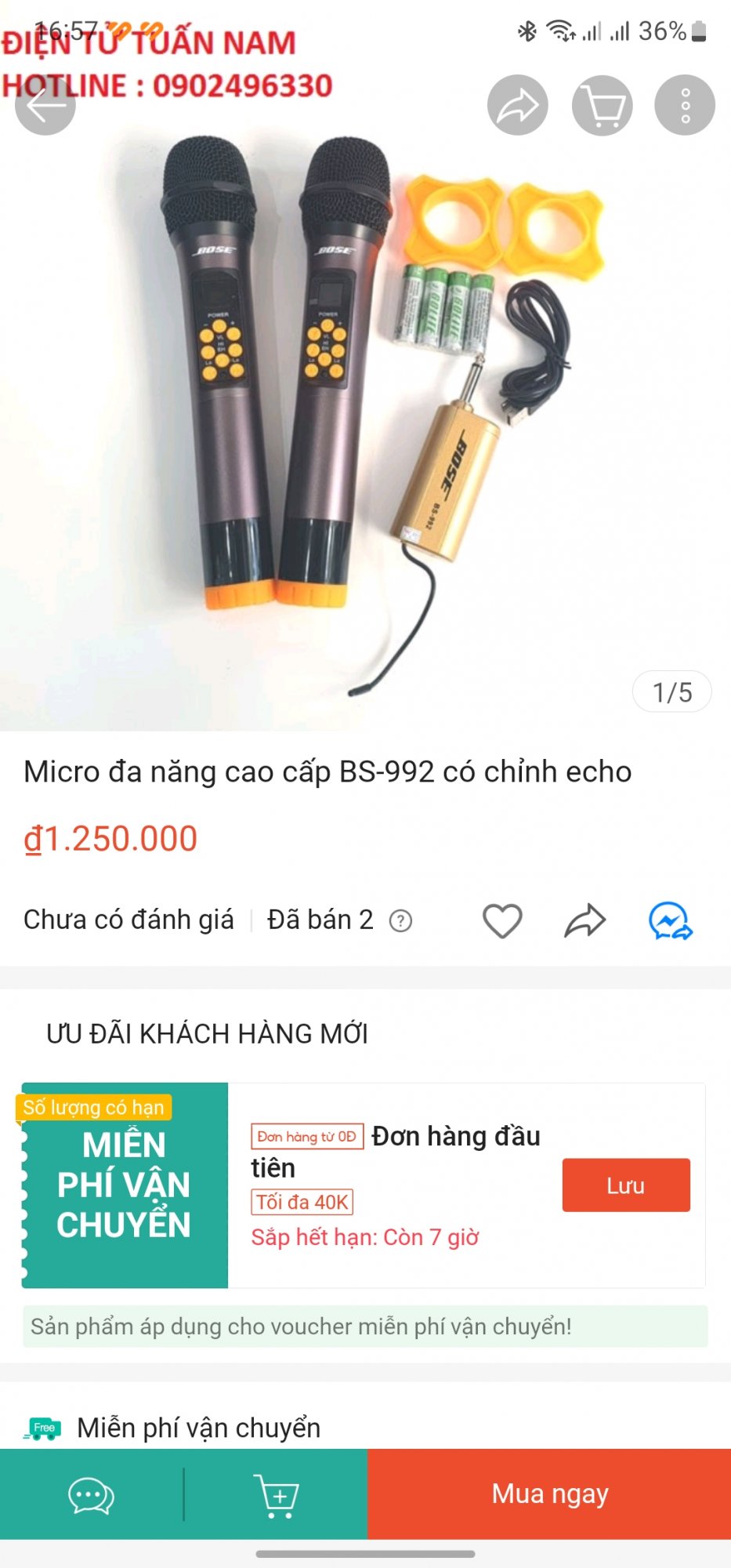Open the sold count help icon
Screen dimensions: 731x1568
coord(401,920)
